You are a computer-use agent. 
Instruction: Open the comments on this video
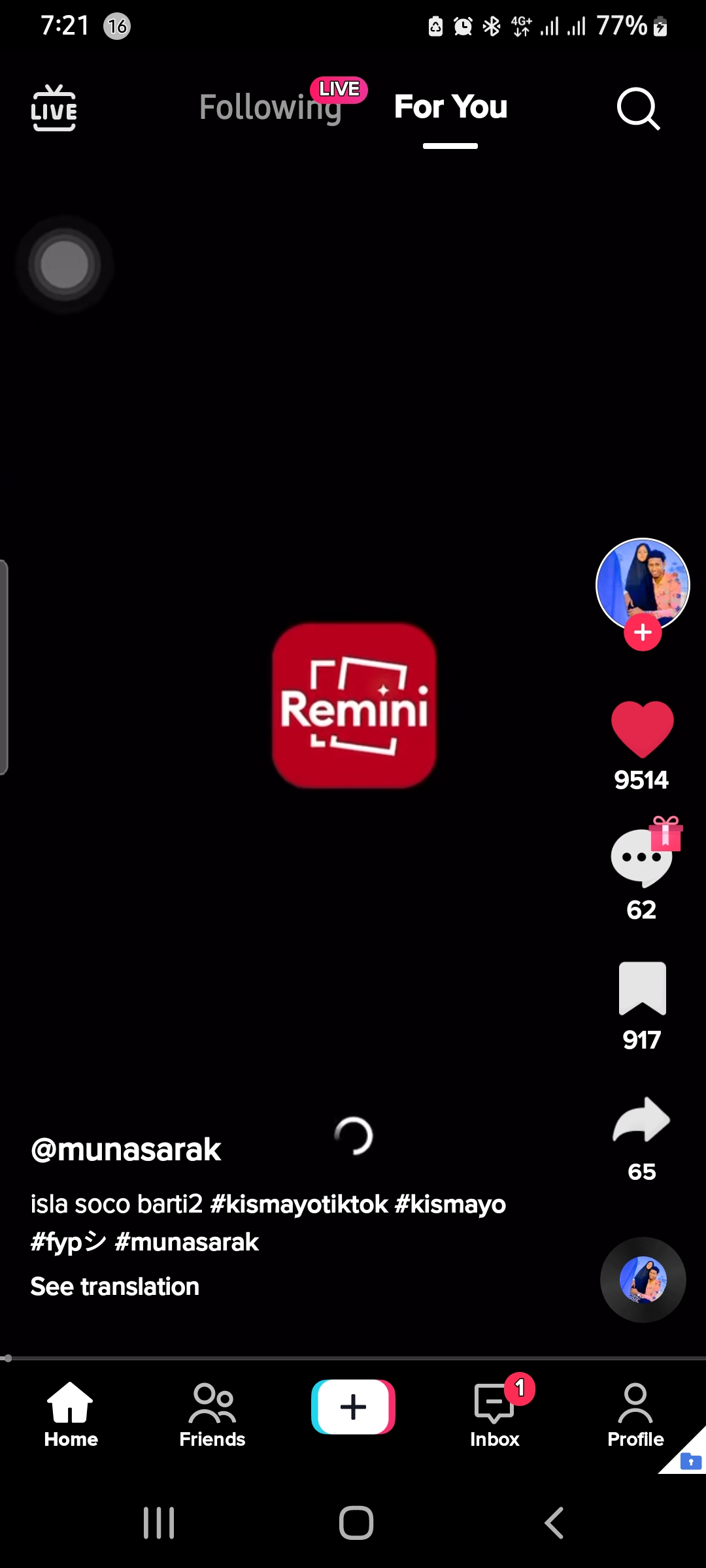pos(641,858)
